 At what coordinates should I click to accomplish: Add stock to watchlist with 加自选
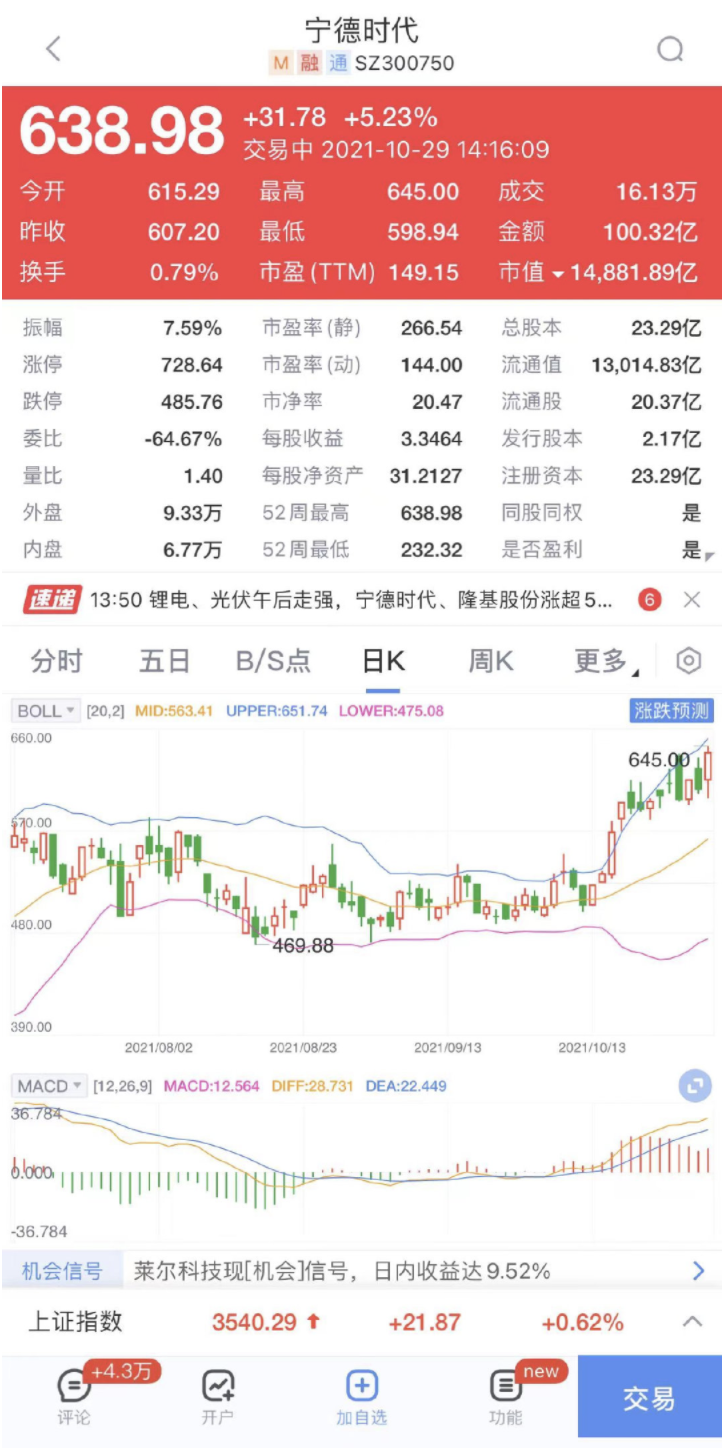(x=361, y=1396)
